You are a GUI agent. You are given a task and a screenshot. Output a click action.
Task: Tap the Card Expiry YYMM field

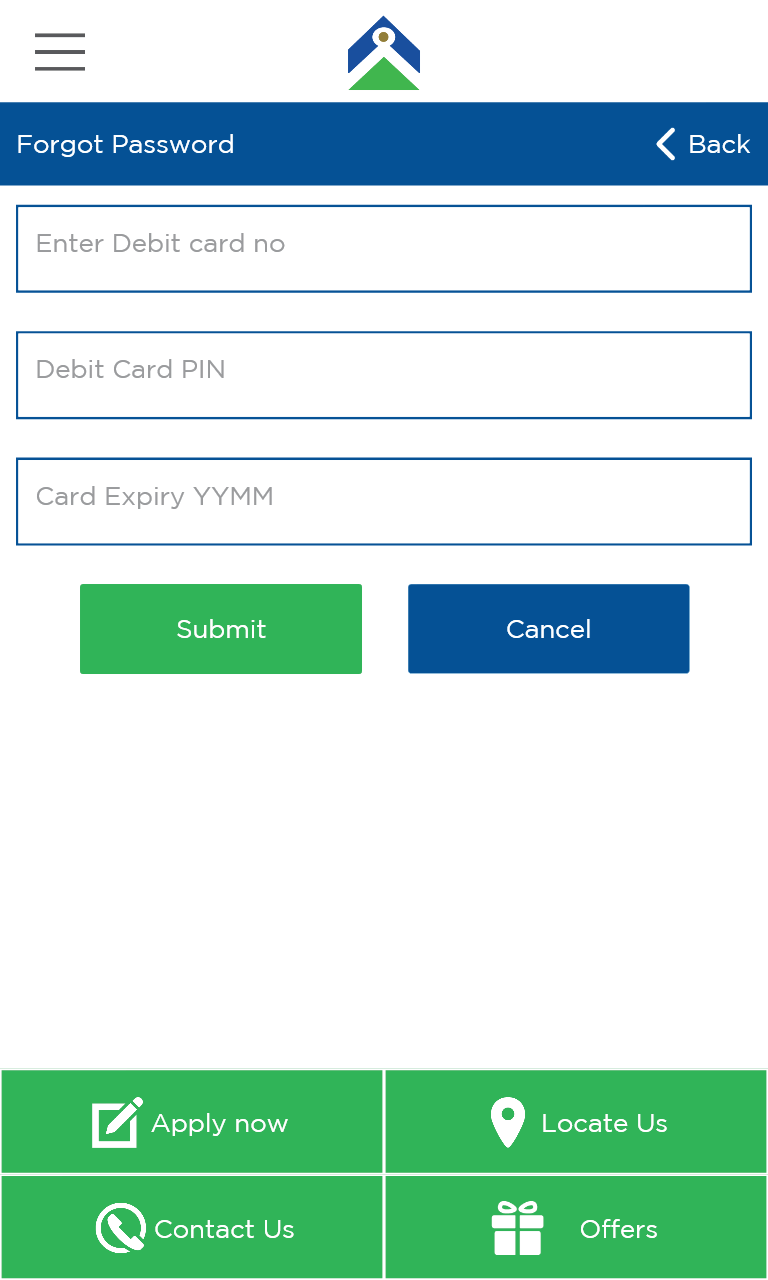[383, 501]
